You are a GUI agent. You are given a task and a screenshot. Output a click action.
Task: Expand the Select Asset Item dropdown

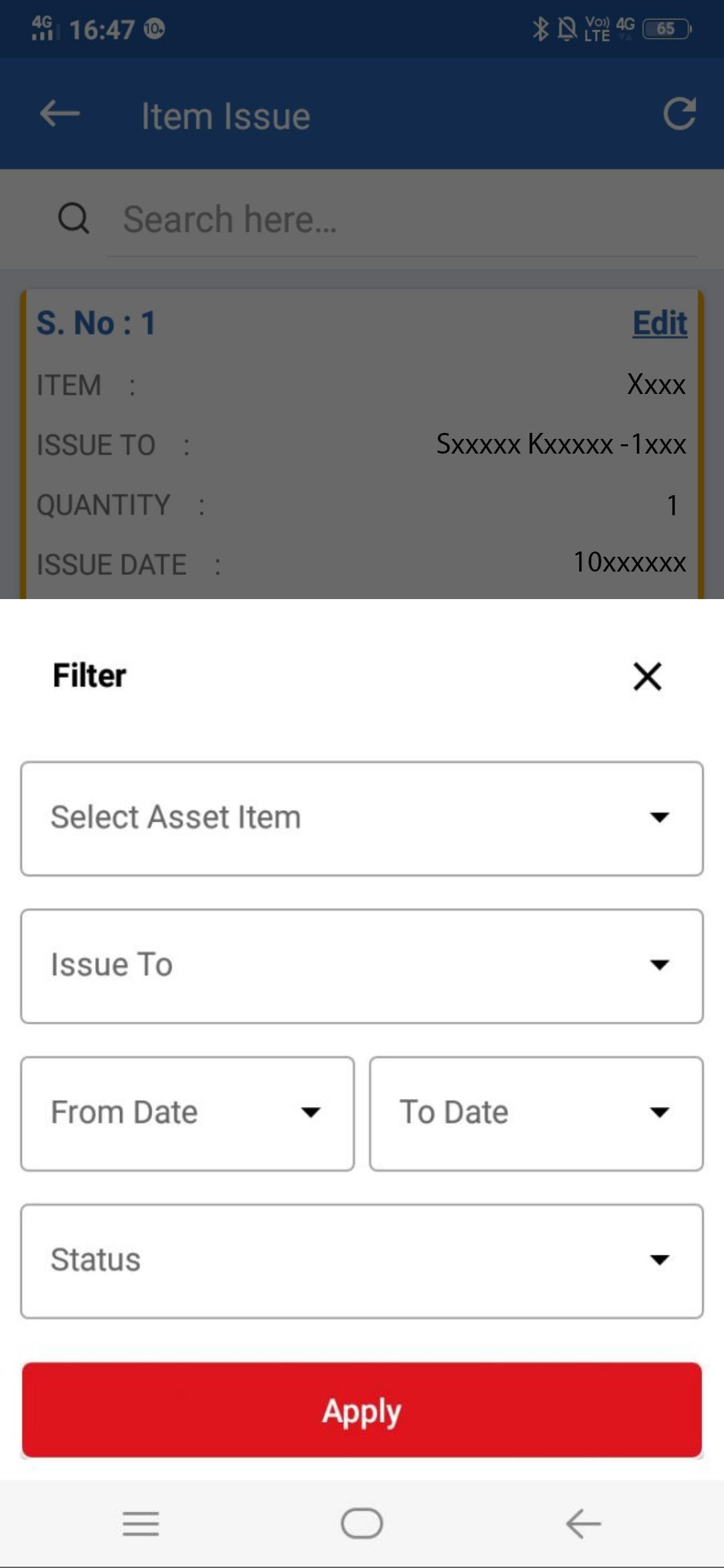(362, 818)
